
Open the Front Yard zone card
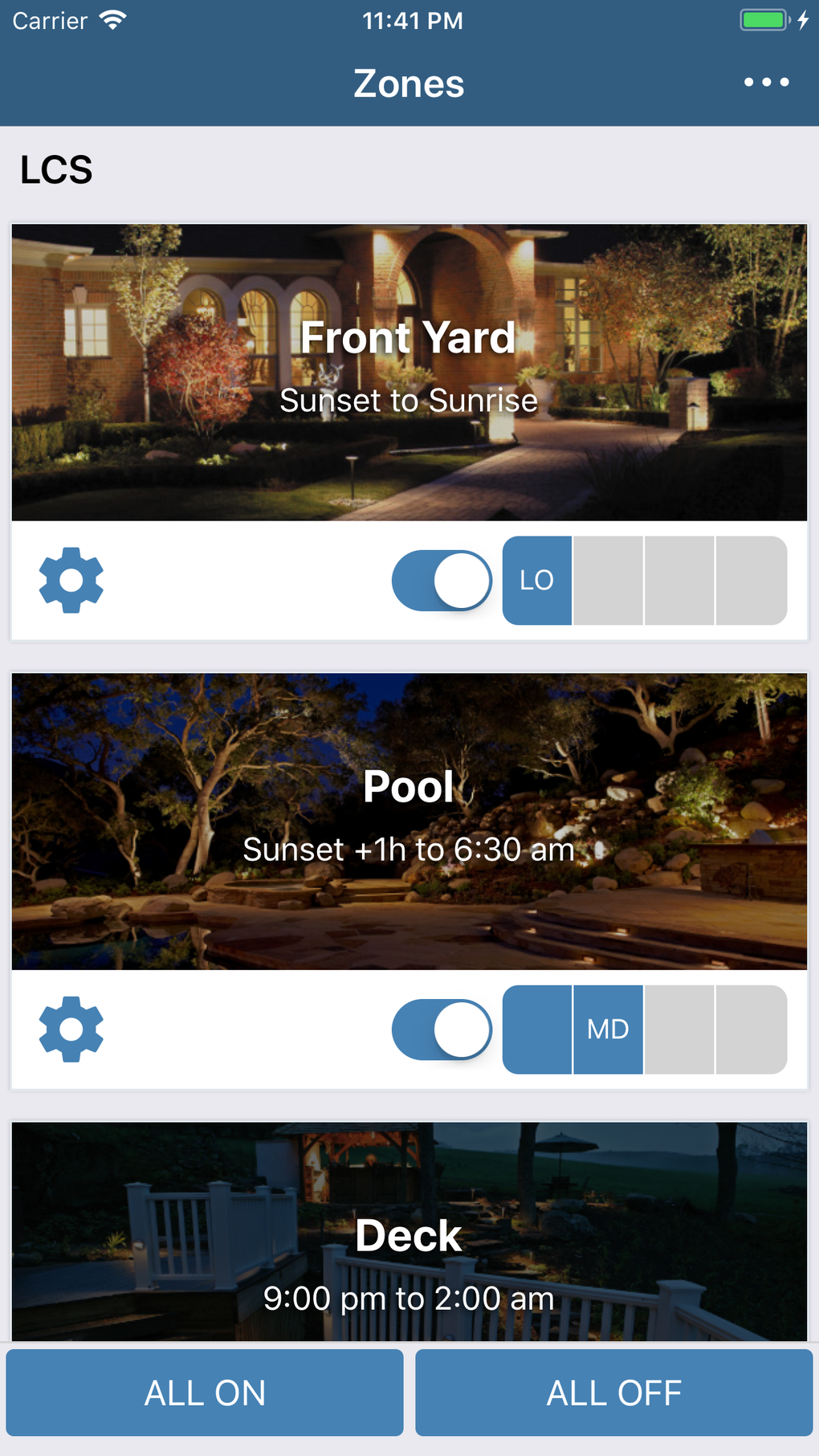409,372
